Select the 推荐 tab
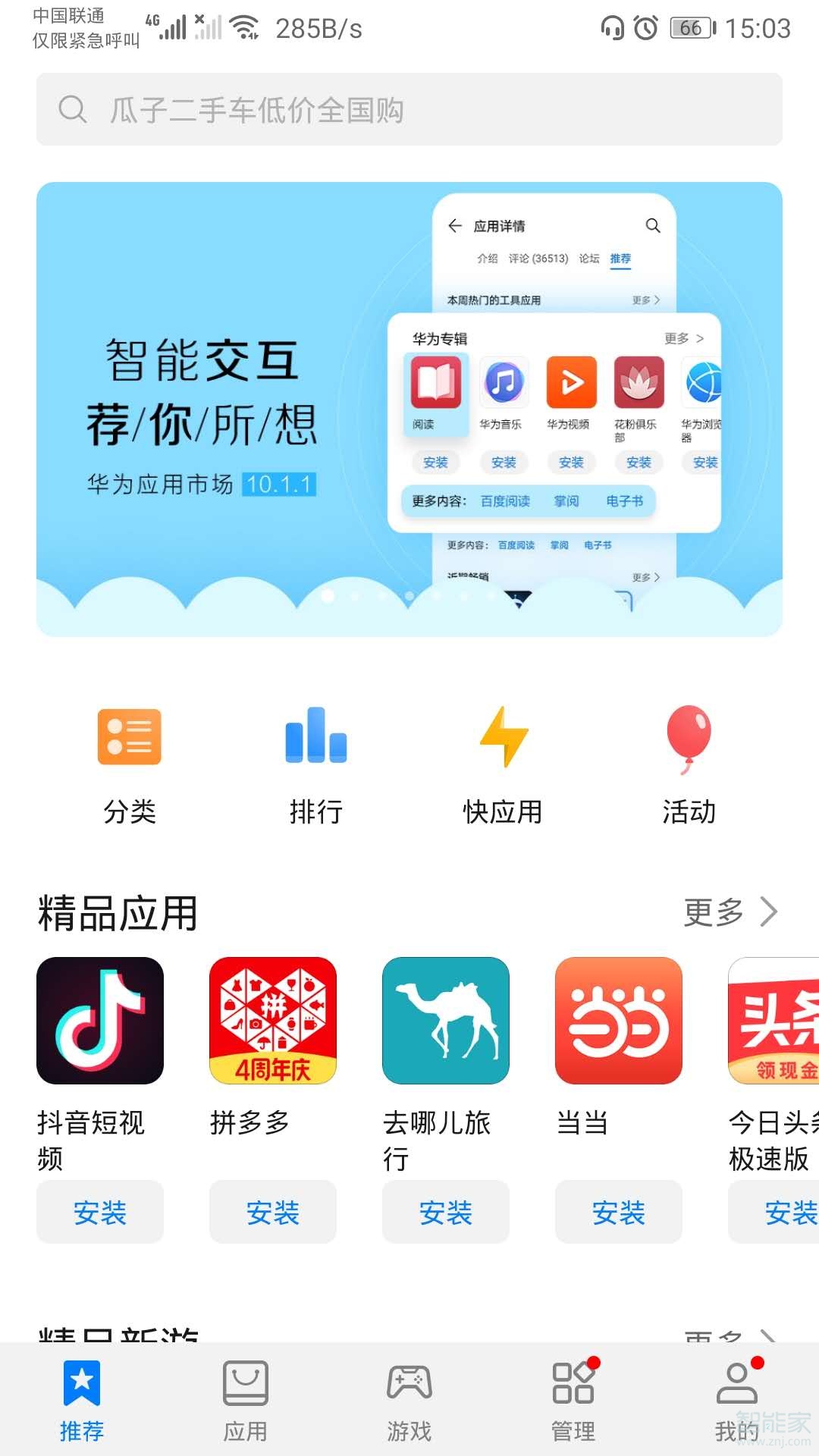The height and width of the screenshot is (1456, 819). point(82,1400)
